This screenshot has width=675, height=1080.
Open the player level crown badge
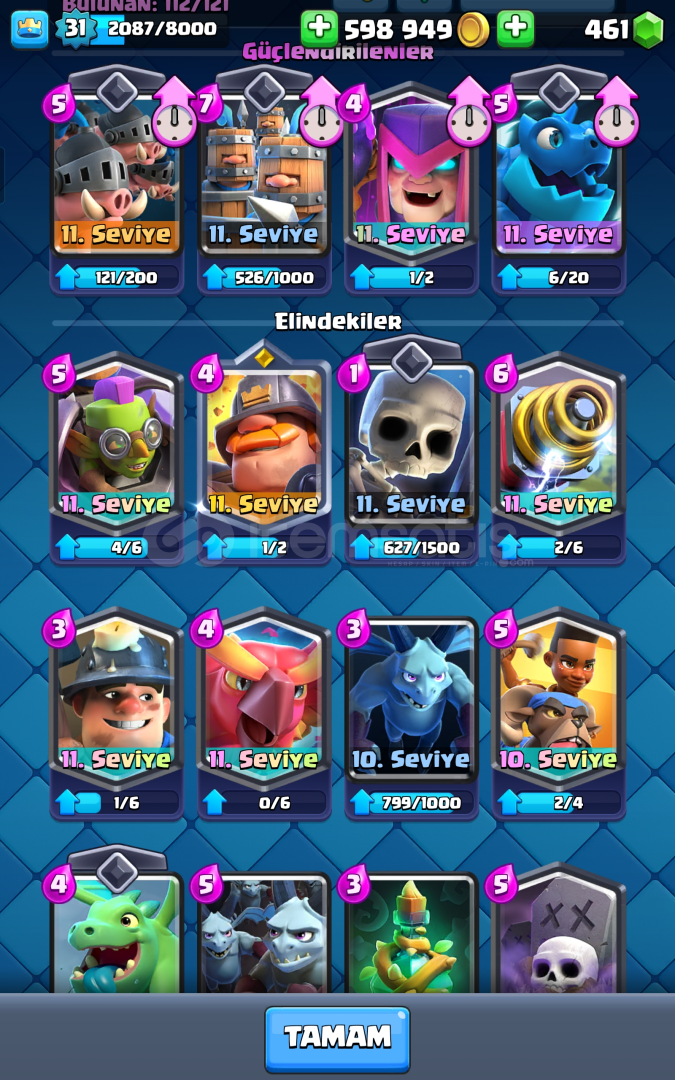(x=30, y=29)
